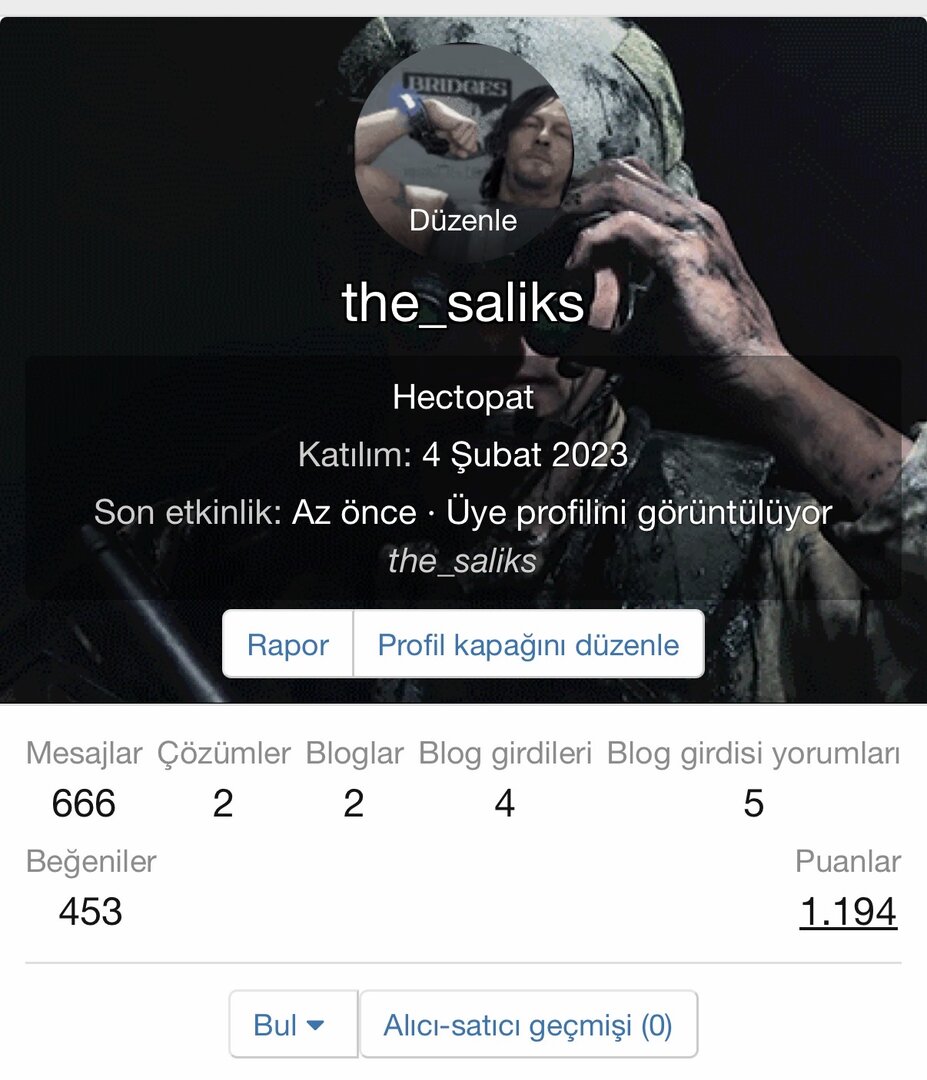Viewport: 927px width, 1080px height.
Task: Expand the Bul dropdown
Action: click(x=290, y=1025)
